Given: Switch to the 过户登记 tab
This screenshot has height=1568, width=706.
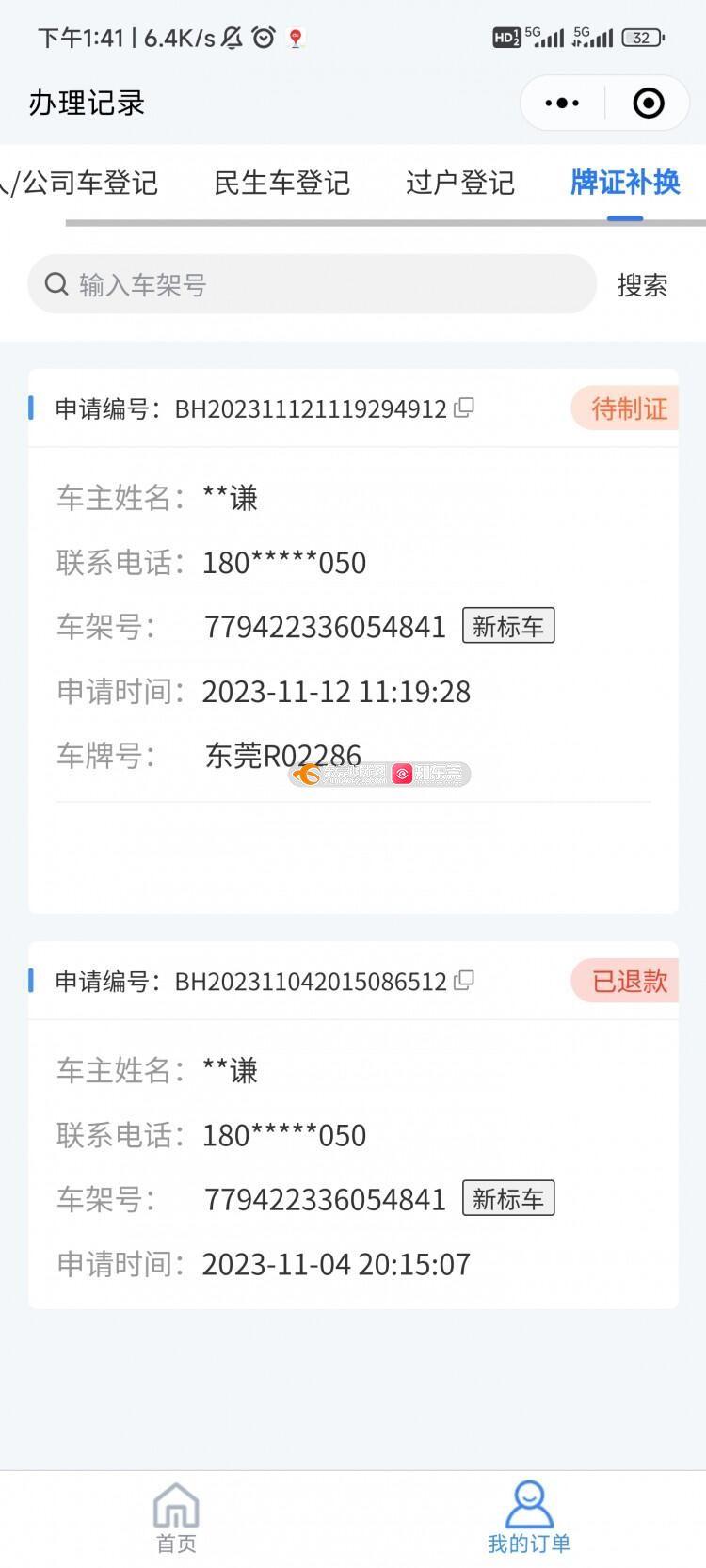Looking at the screenshot, I should 460,183.
